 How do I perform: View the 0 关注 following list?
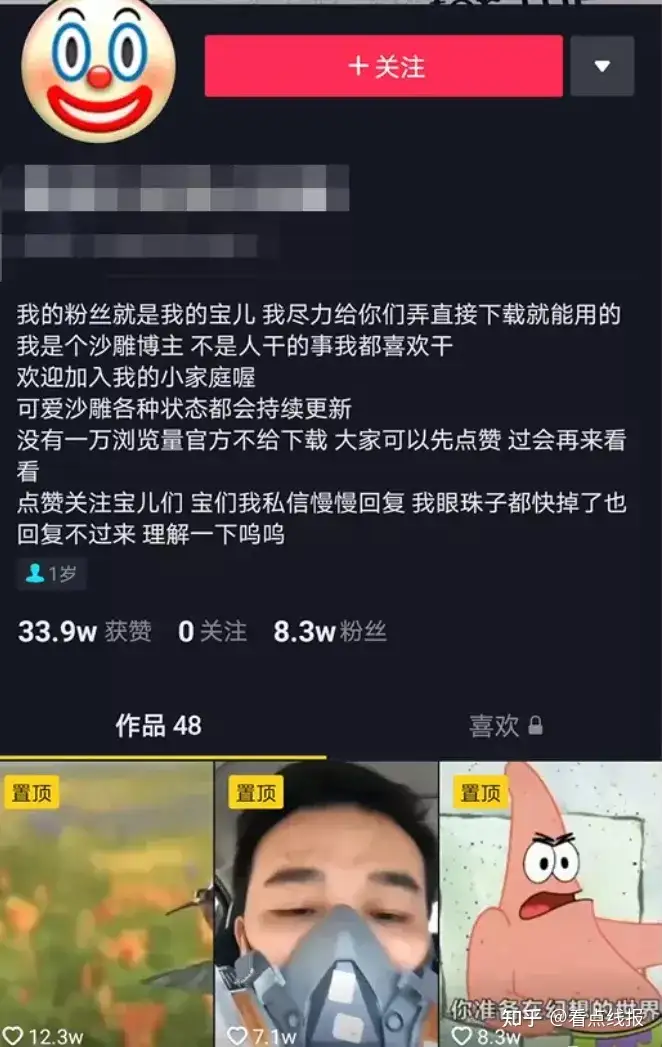tap(212, 632)
